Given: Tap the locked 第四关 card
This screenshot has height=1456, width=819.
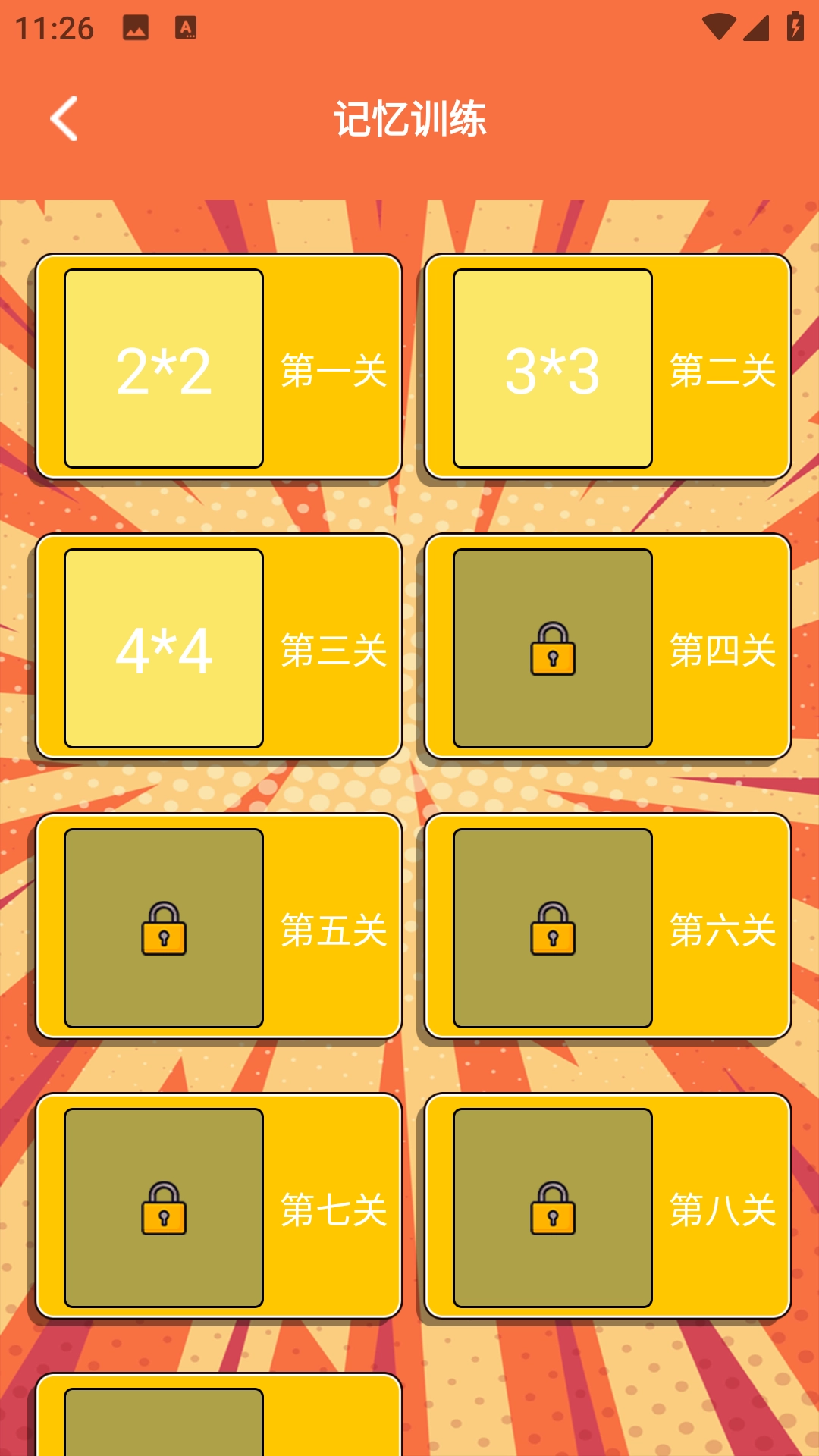Looking at the screenshot, I should pos(607,647).
